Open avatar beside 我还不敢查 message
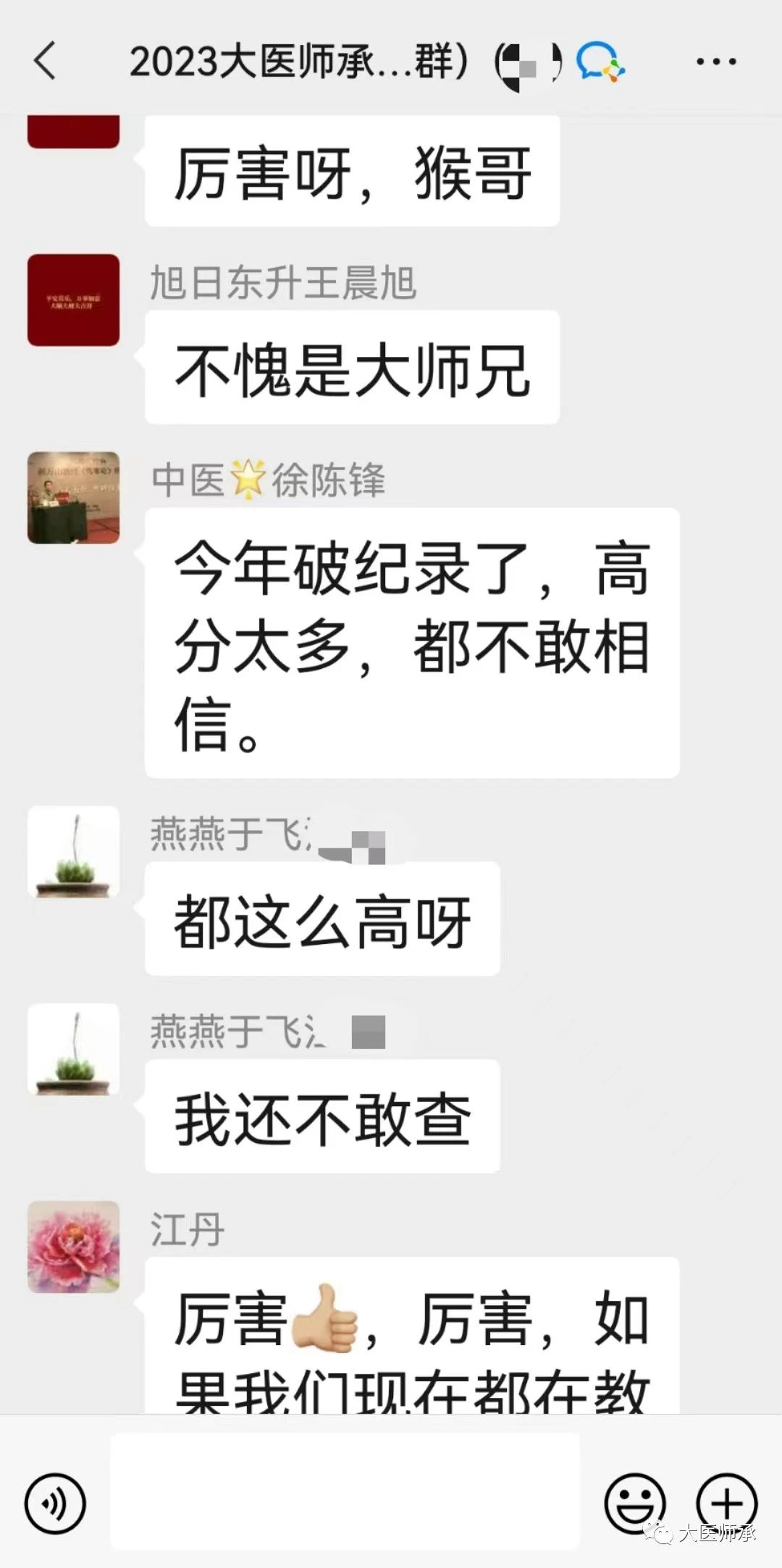 pos(73,1050)
